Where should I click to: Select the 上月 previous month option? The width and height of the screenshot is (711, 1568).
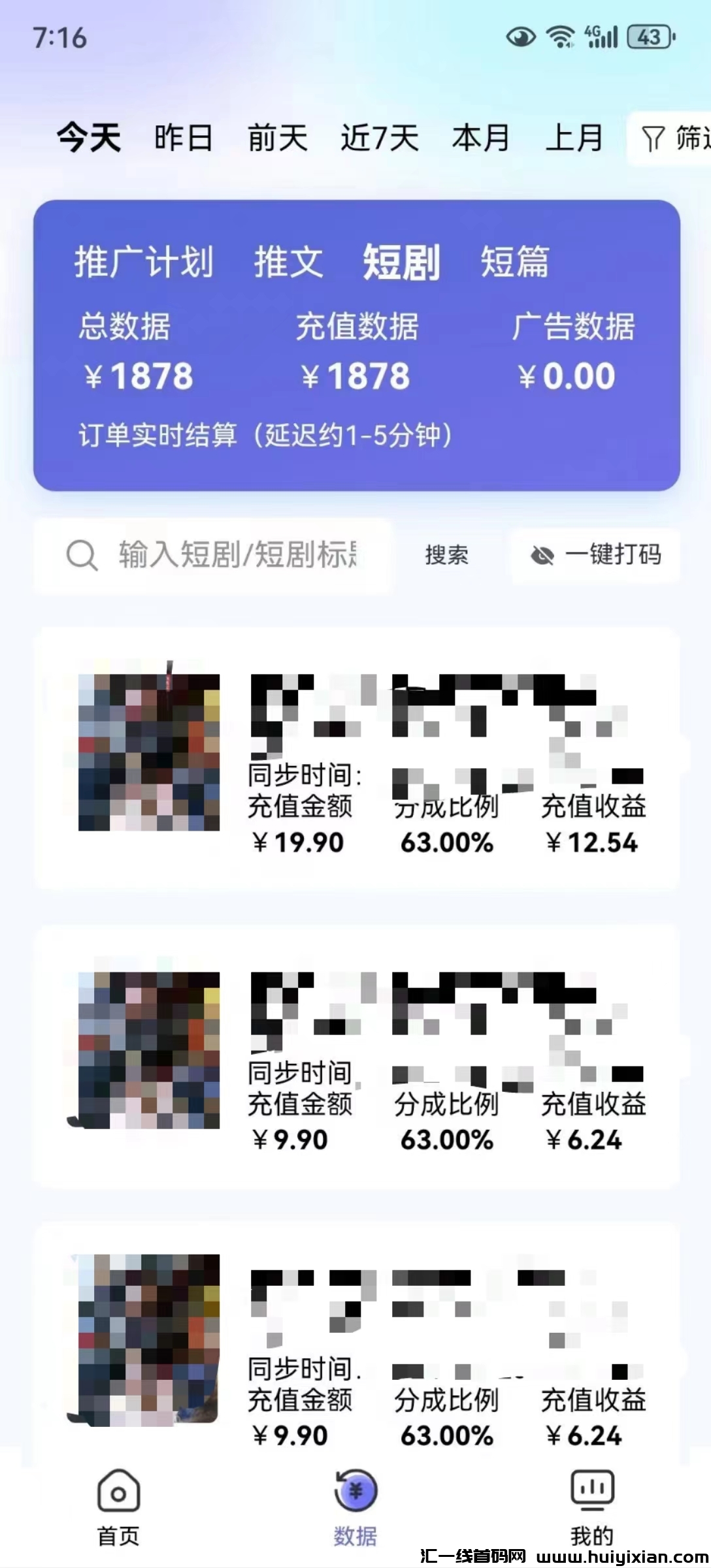point(573,137)
